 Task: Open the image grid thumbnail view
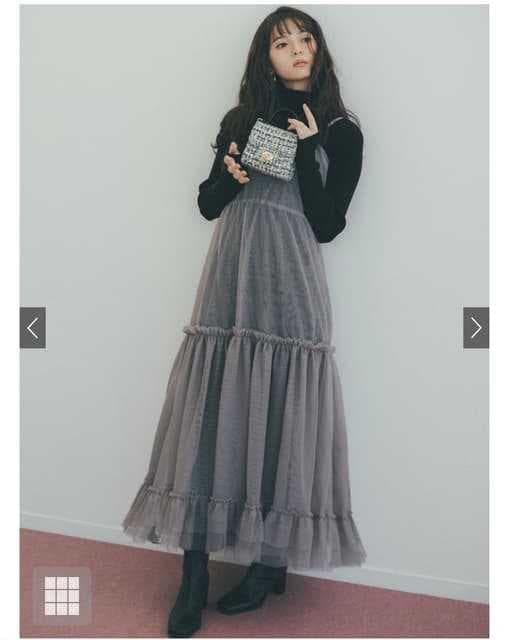tap(62, 596)
